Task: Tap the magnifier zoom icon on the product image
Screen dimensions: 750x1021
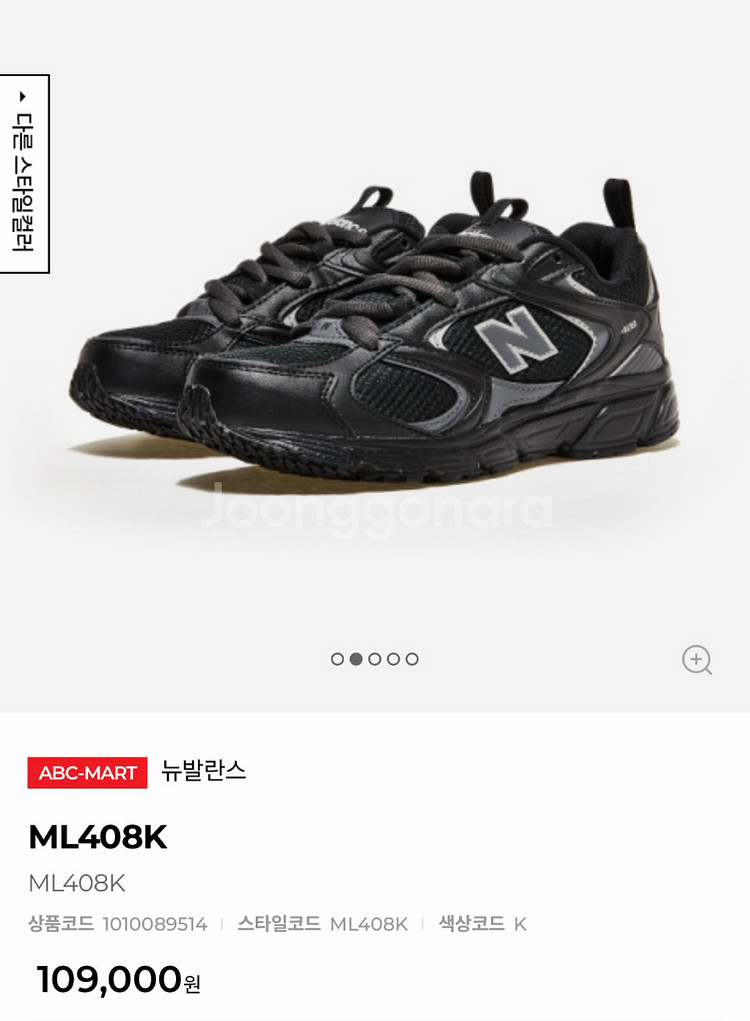Action: (697, 660)
